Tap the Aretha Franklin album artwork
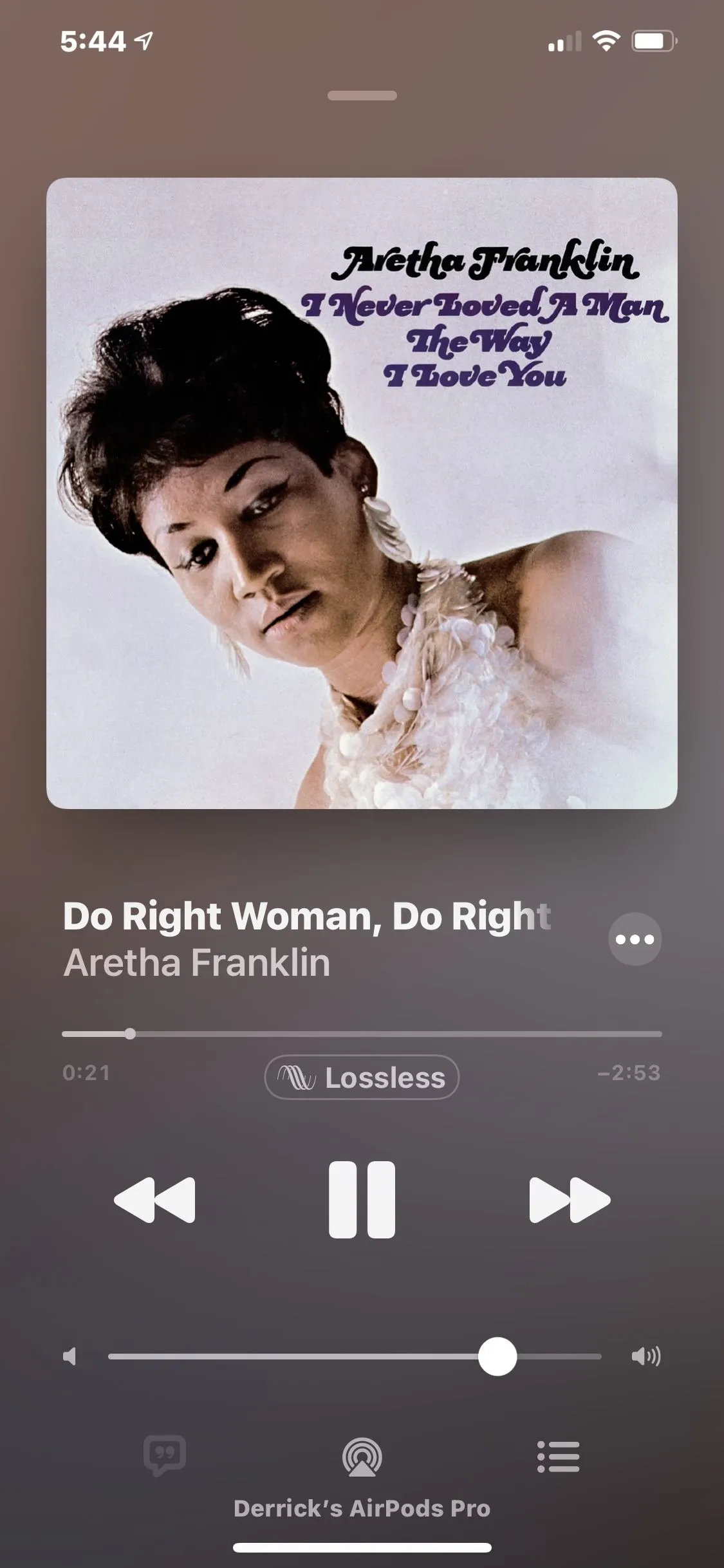The width and height of the screenshot is (724, 1568). pyautogui.click(x=362, y=493)
